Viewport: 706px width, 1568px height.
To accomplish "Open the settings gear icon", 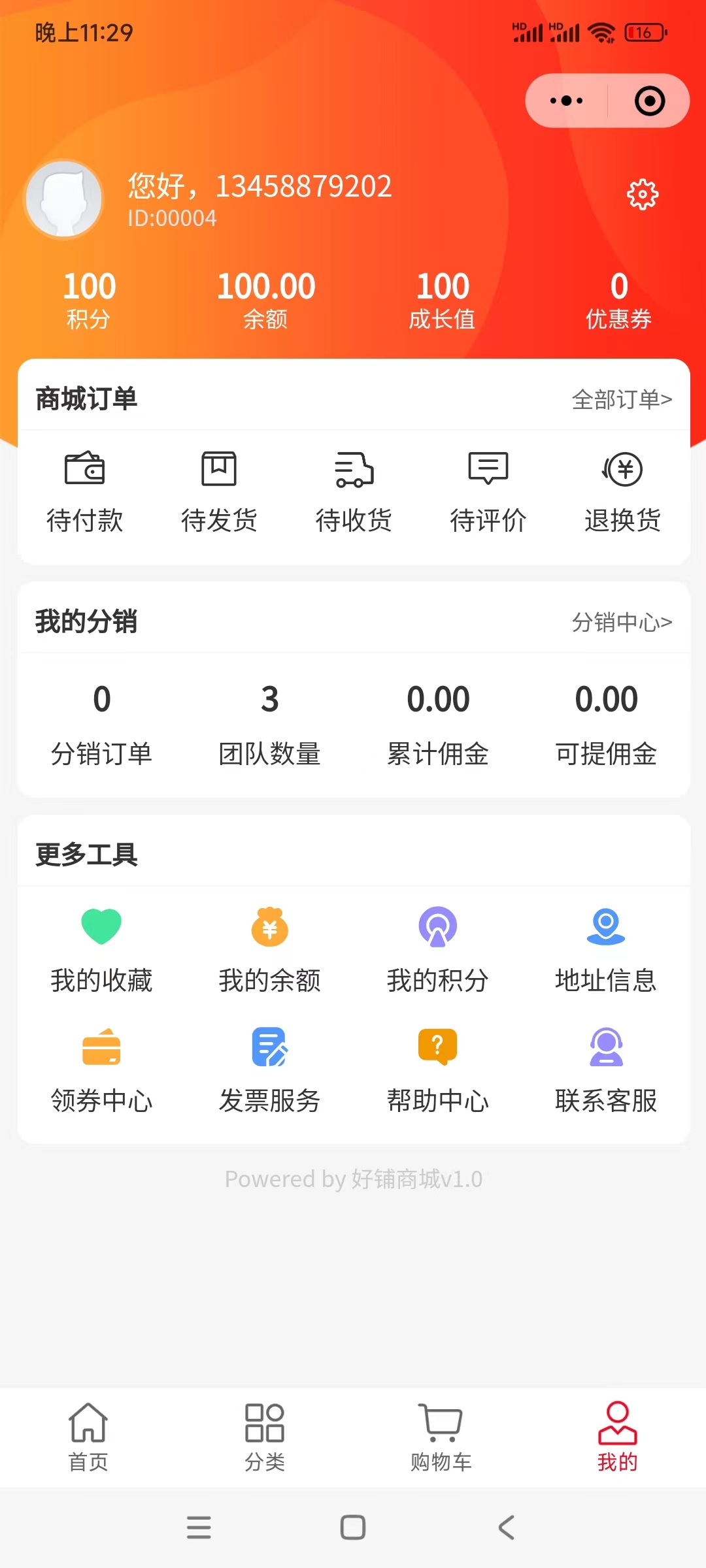I will pos(643,194).
